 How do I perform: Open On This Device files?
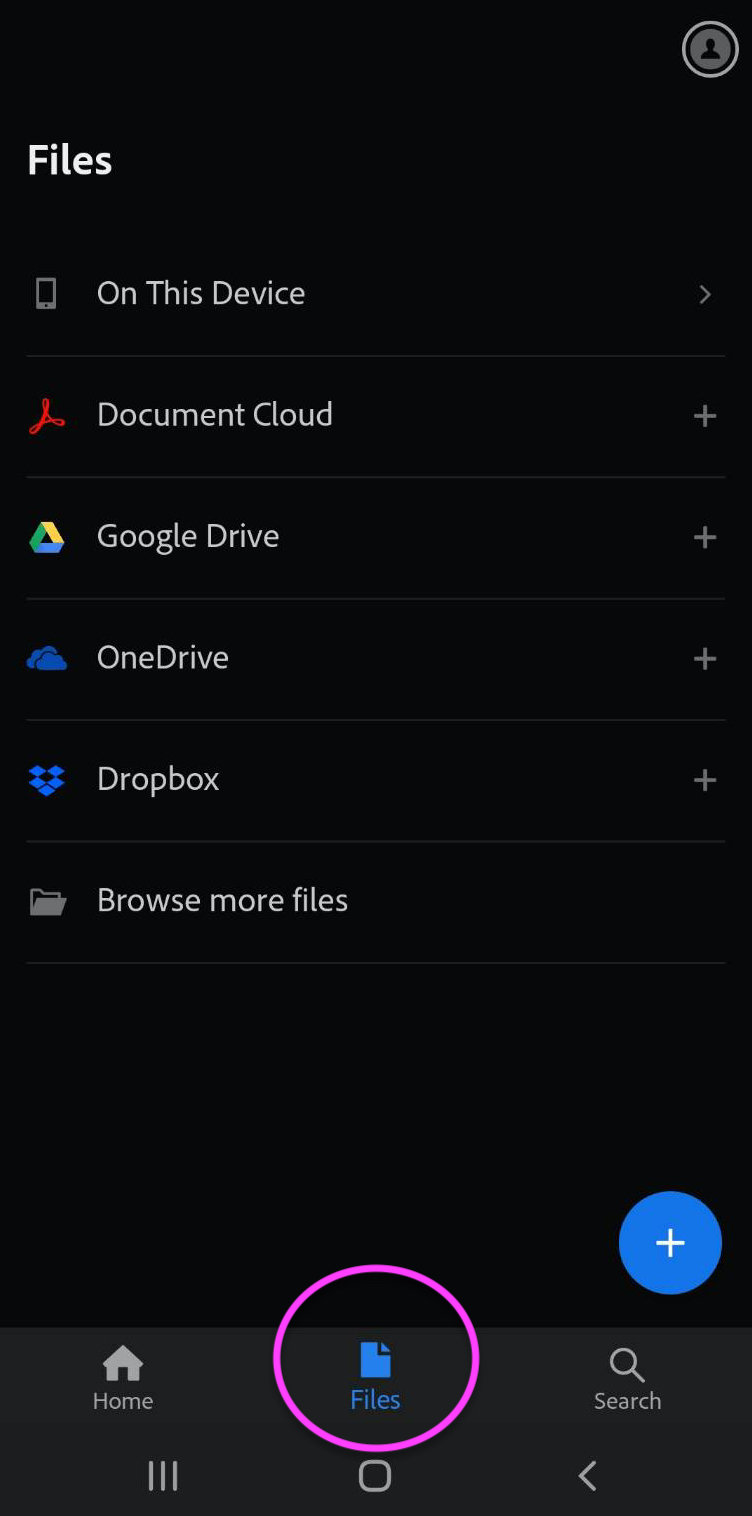tap(376, 294)
